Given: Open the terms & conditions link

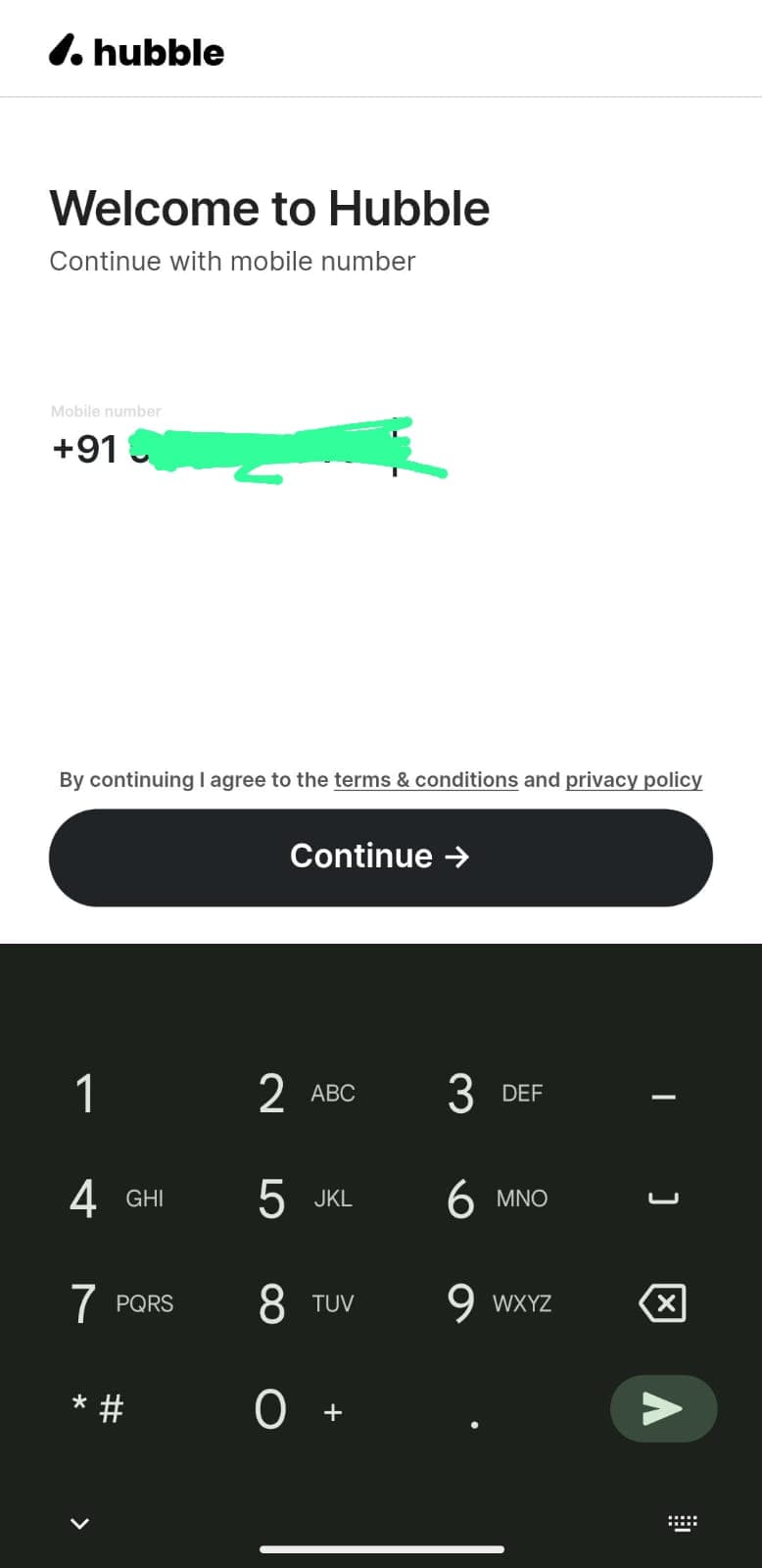Looking at the screenshot, I should pos(425,780).
